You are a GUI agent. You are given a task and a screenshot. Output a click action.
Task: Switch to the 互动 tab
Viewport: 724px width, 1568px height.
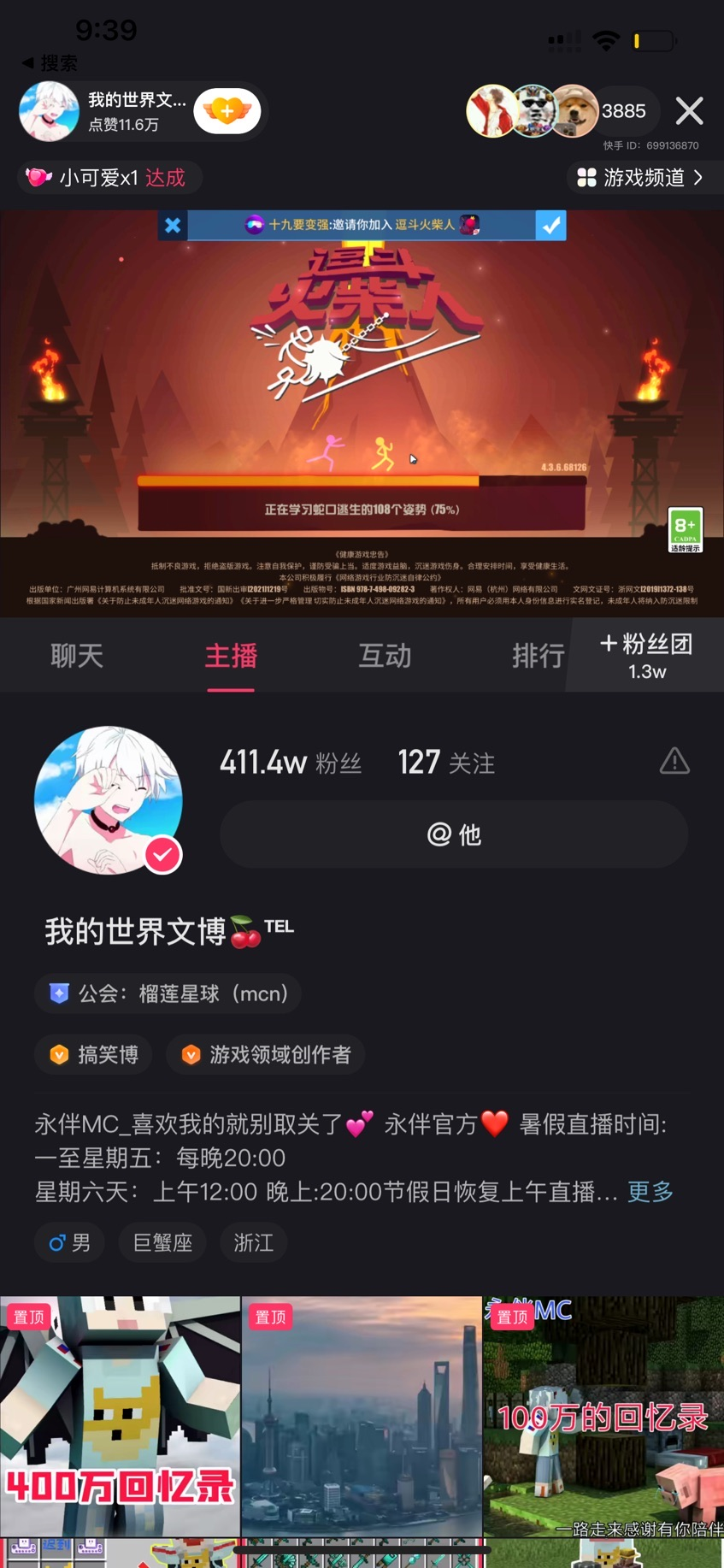[385, 656]
